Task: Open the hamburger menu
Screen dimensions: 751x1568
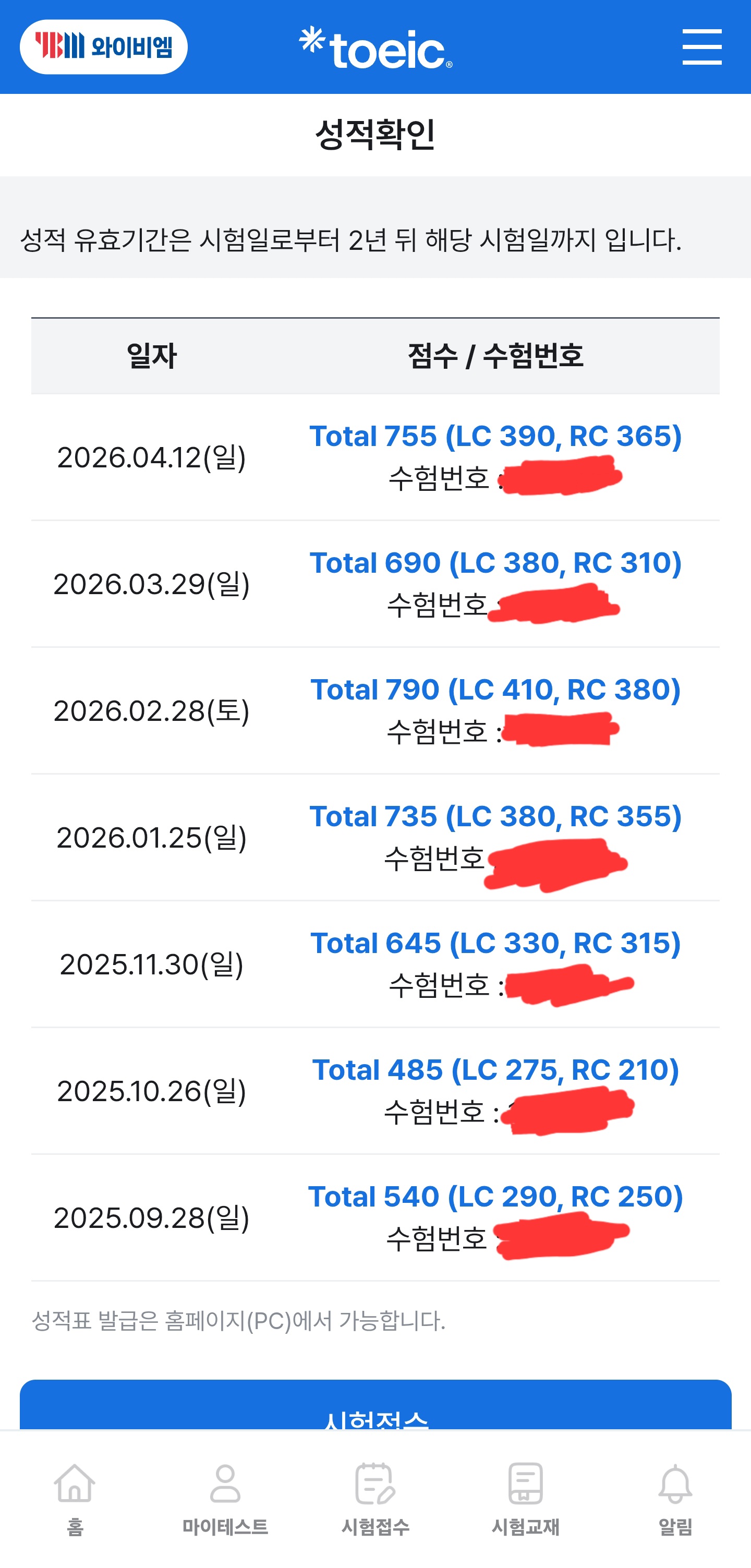Action: coord(701,47)
